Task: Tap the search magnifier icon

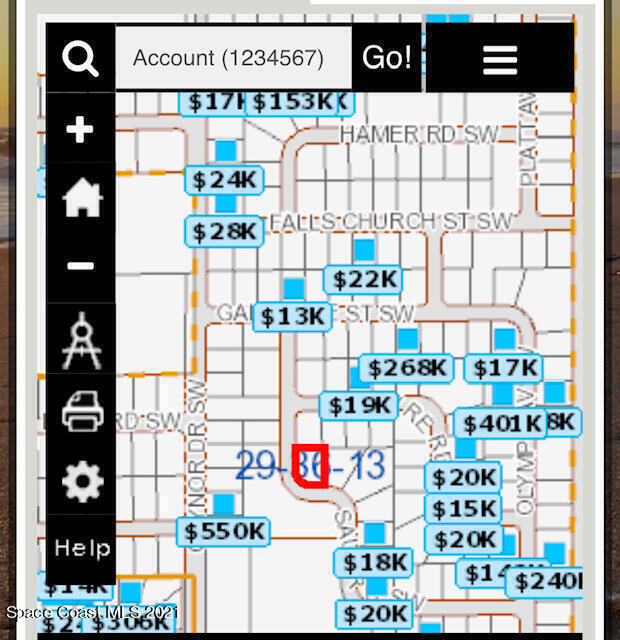Action: point(81,58)
